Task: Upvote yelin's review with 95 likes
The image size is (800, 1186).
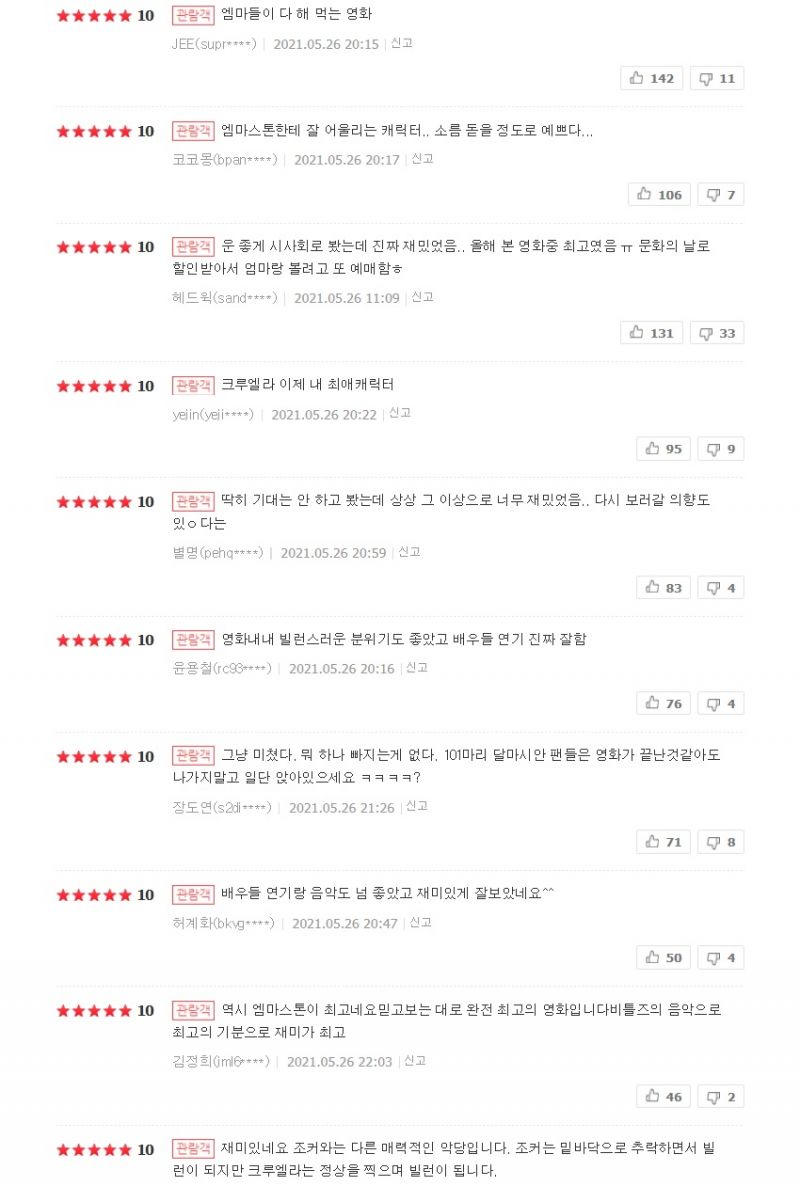Action: (x=663, y=449)
